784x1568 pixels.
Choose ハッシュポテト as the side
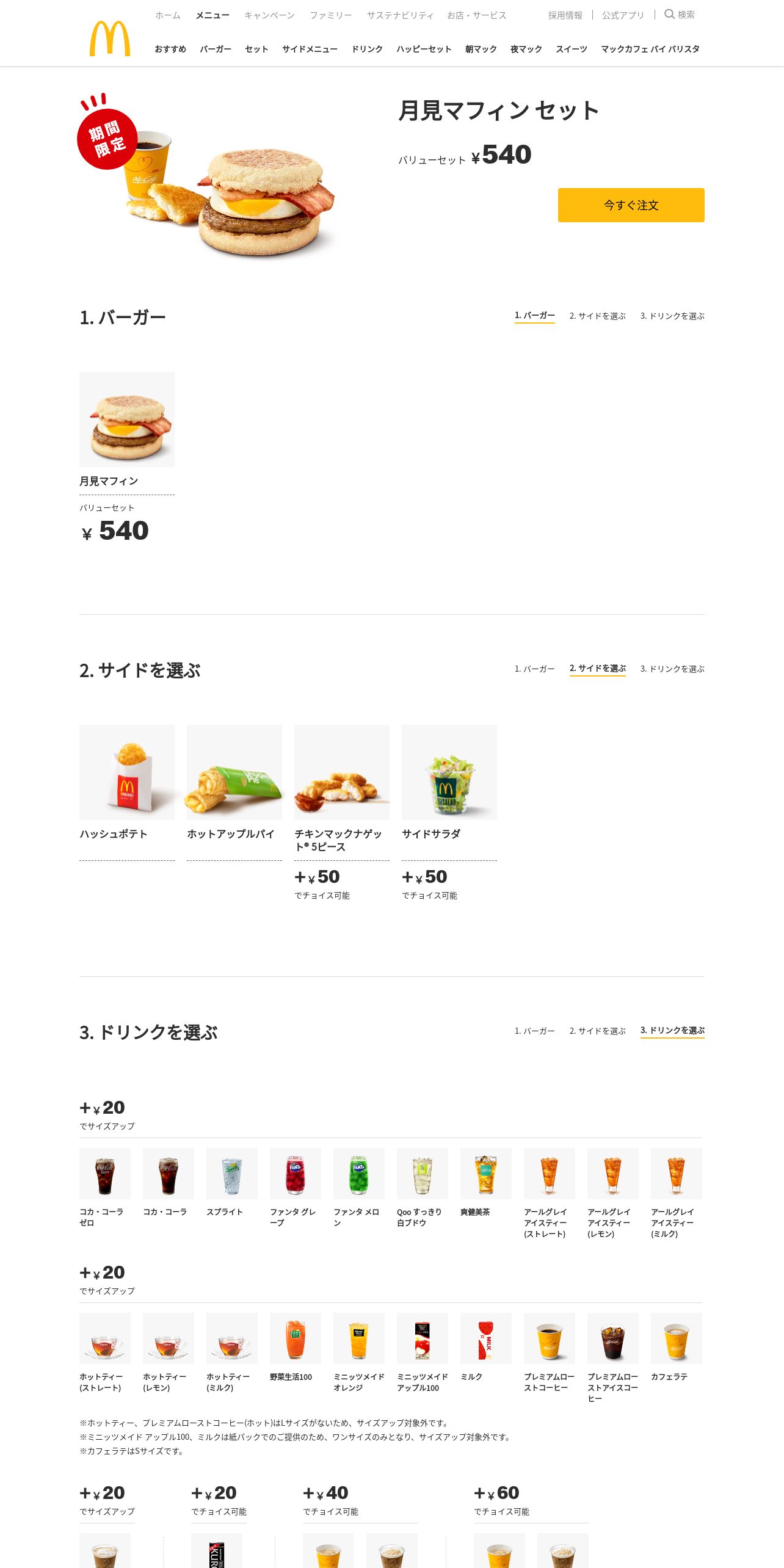(x=127, y=772)
